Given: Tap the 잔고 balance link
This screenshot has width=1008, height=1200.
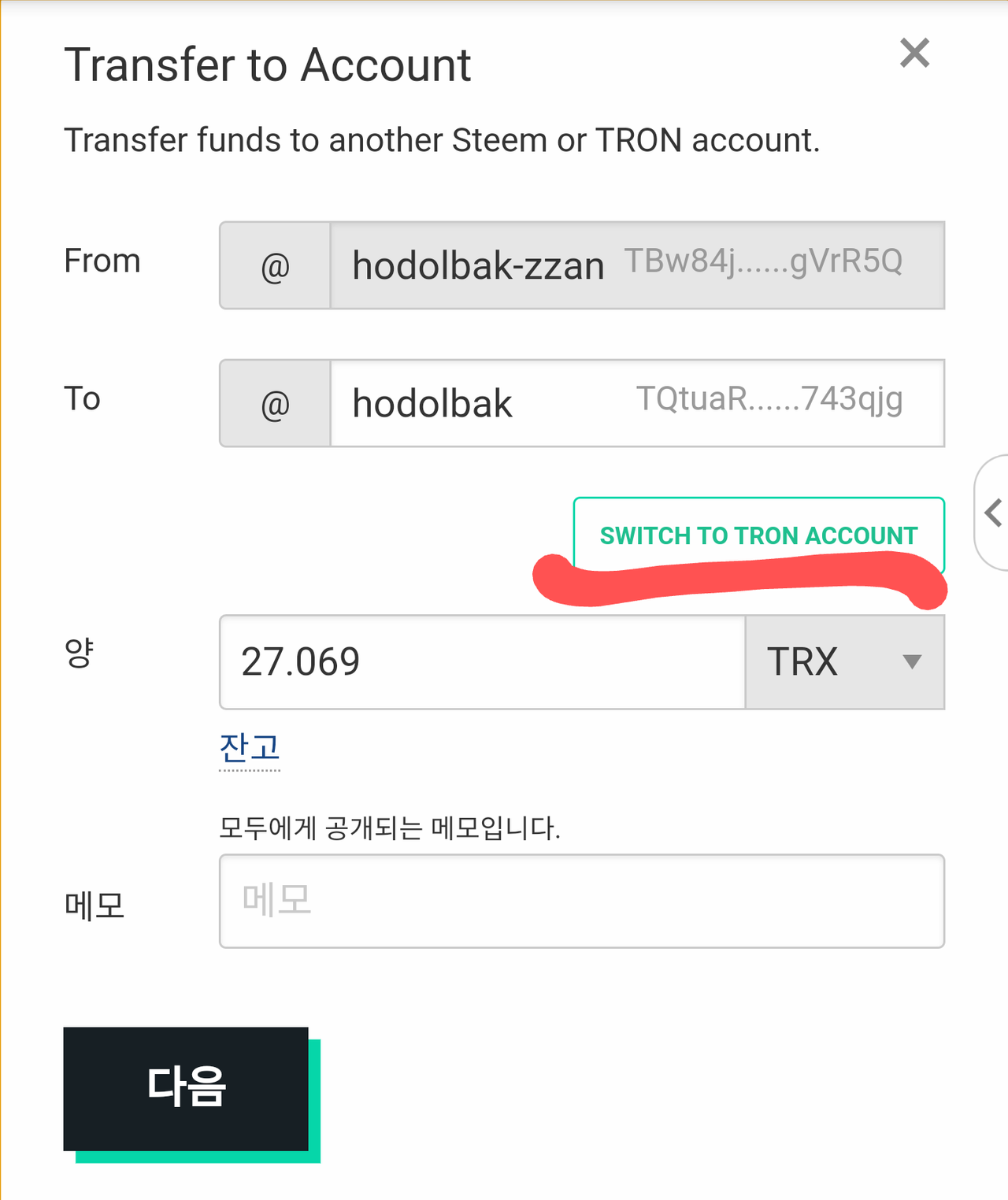Looking at the screenshot, I should pos(250,748).
